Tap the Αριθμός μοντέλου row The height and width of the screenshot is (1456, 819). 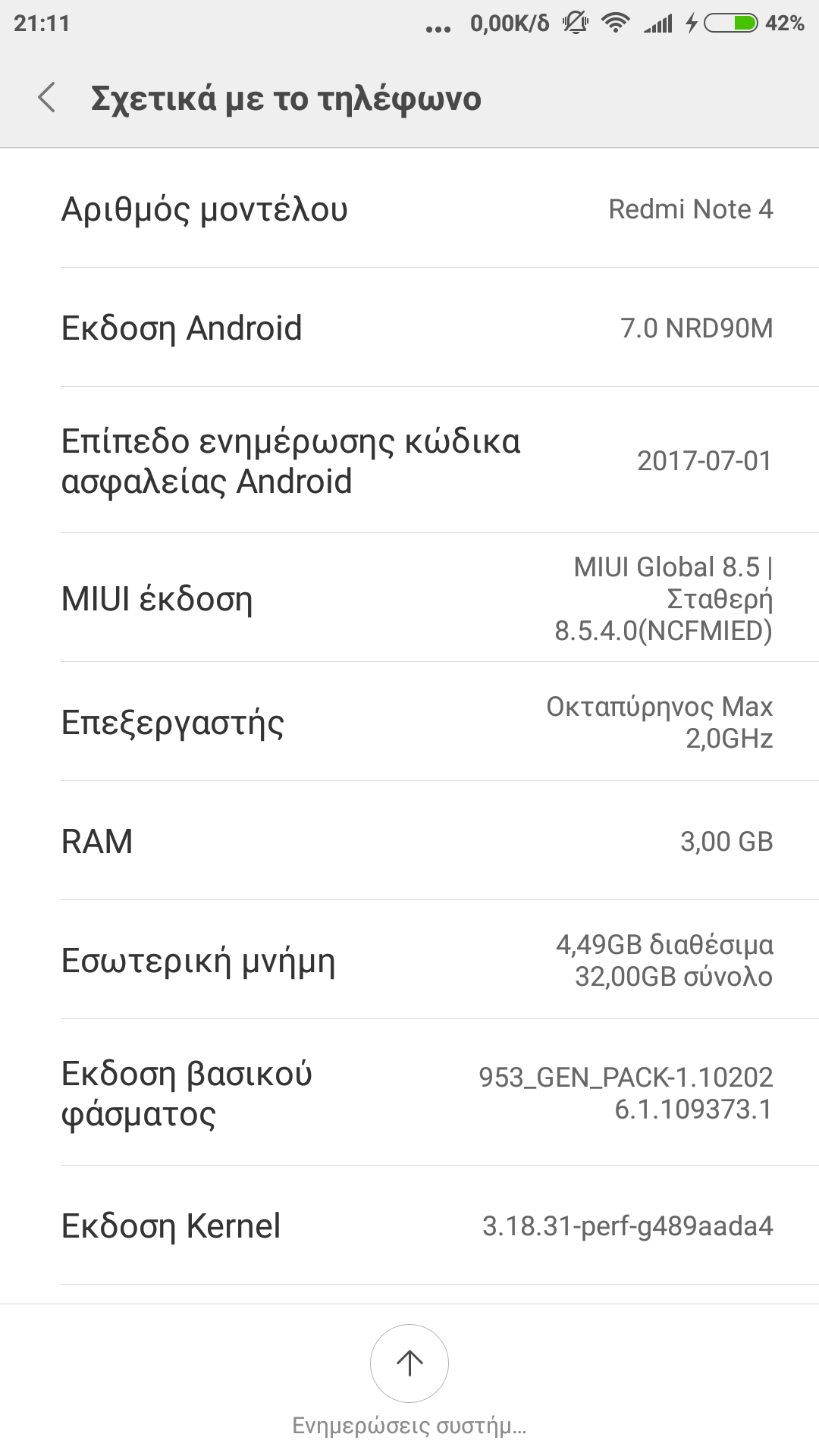point(409,209)
